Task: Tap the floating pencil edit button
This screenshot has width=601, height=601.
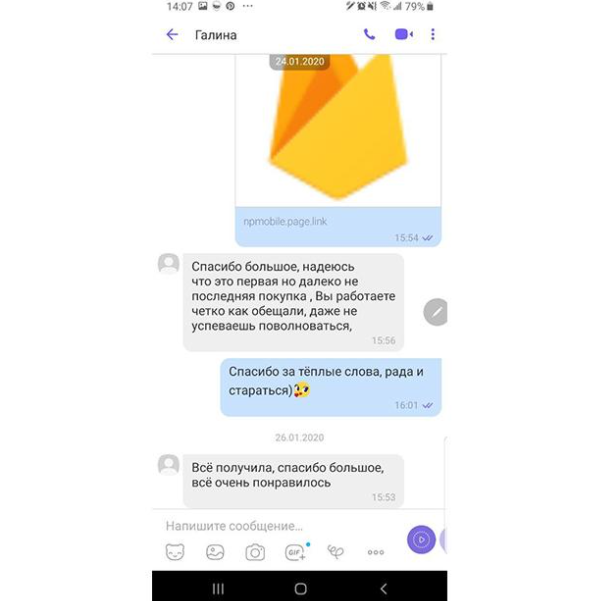Action: pyautogui.click(x=435, y=312)
